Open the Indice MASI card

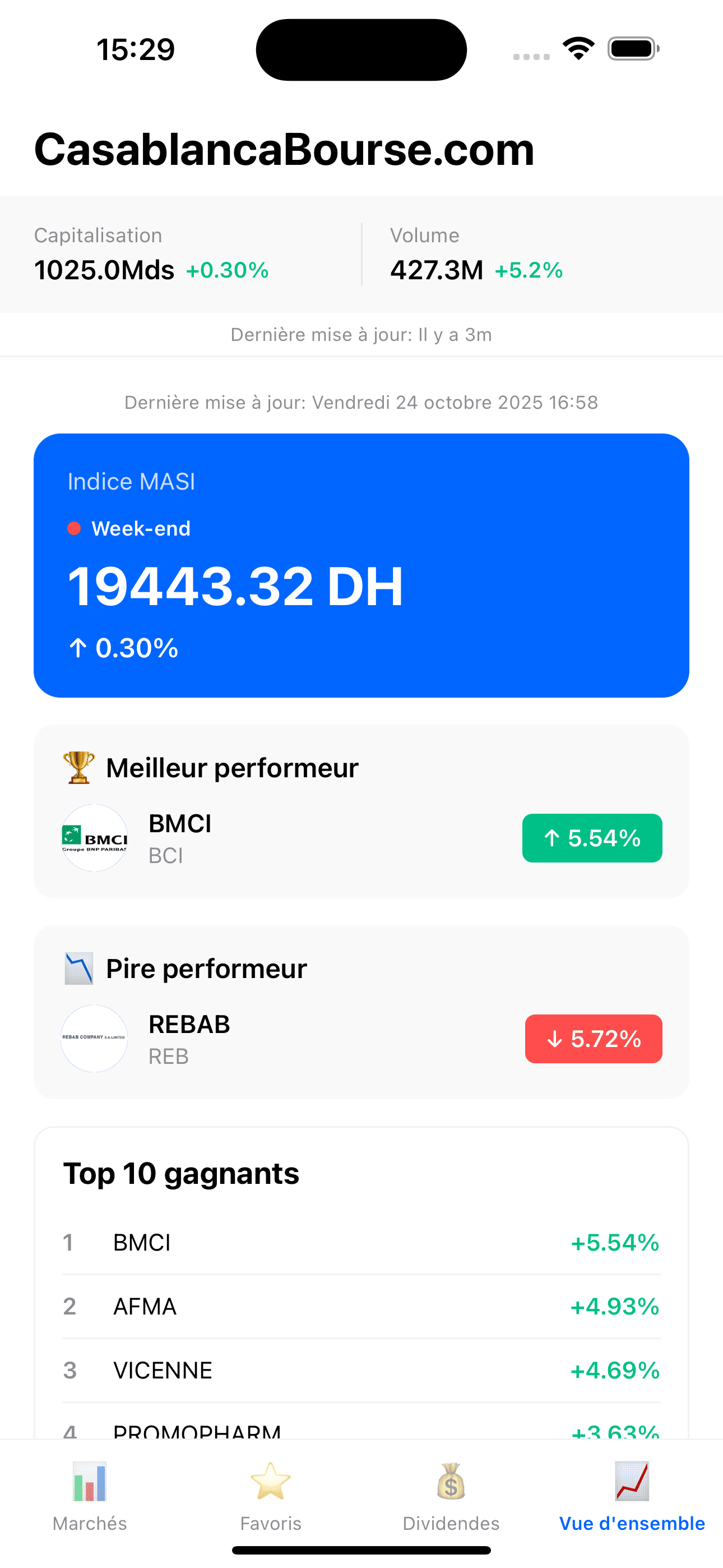(x=361, y=565)
